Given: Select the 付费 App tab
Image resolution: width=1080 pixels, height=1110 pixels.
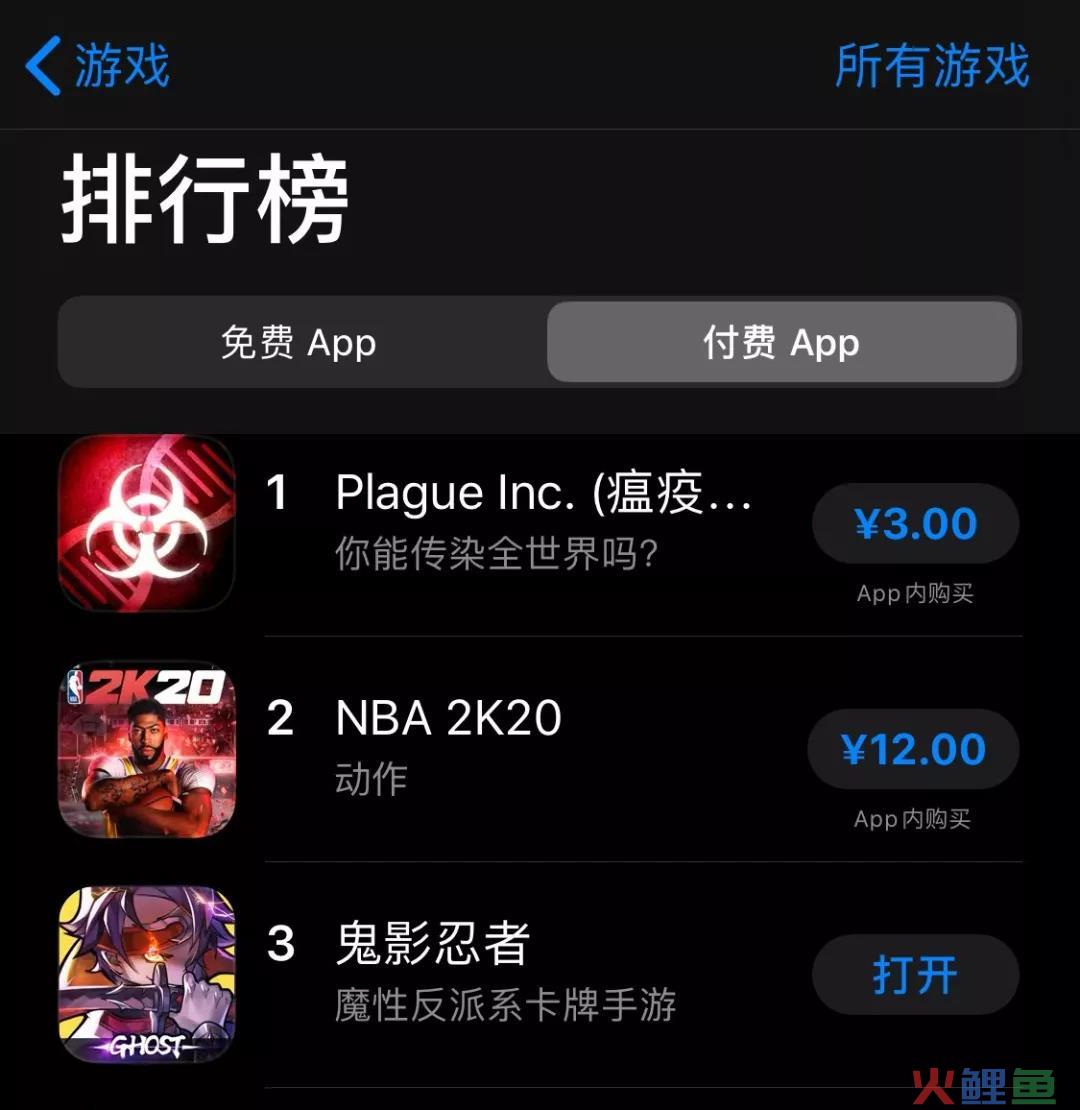Looking at the screenshot, I should 781,343.
